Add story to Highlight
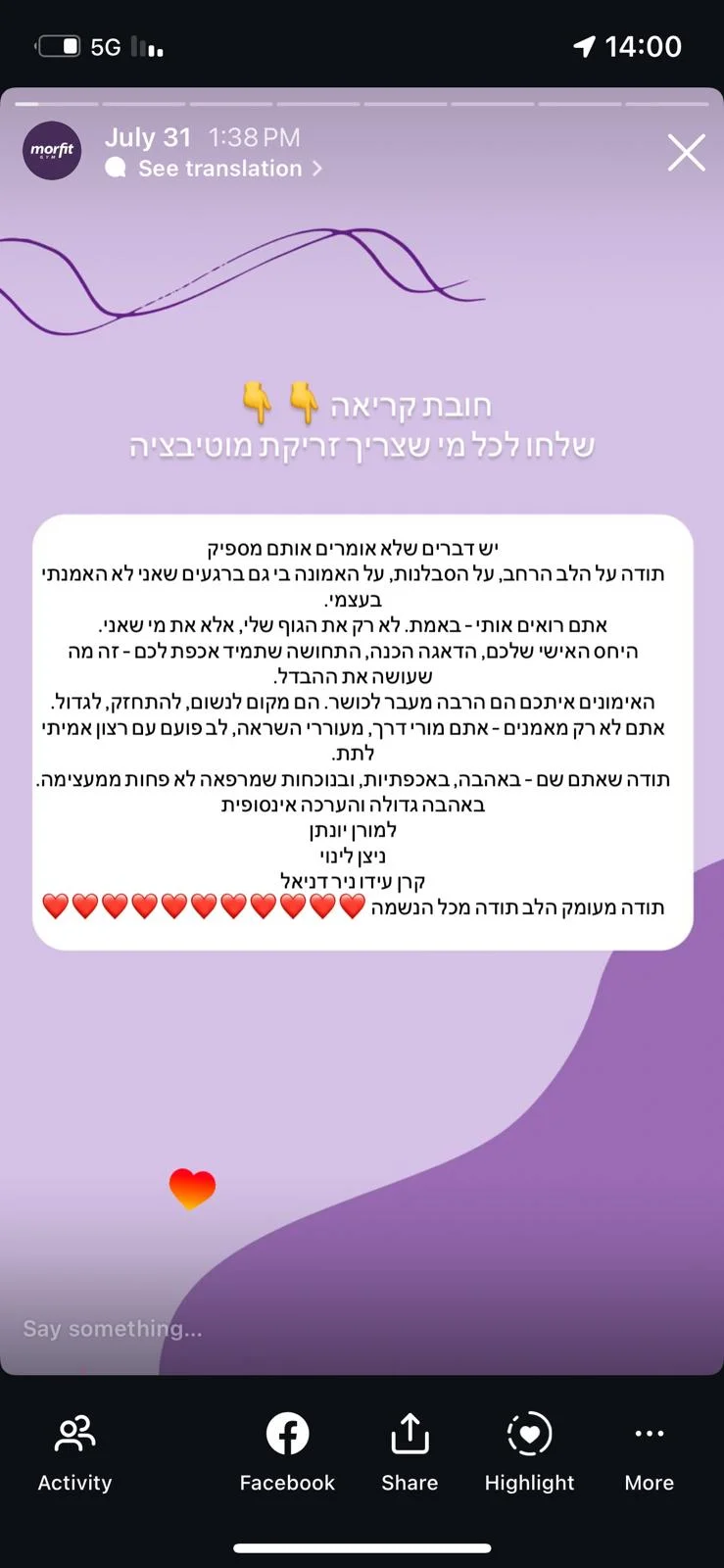Image resolution: width=724 pixels, height=1568 pixels. (529, 1451)
